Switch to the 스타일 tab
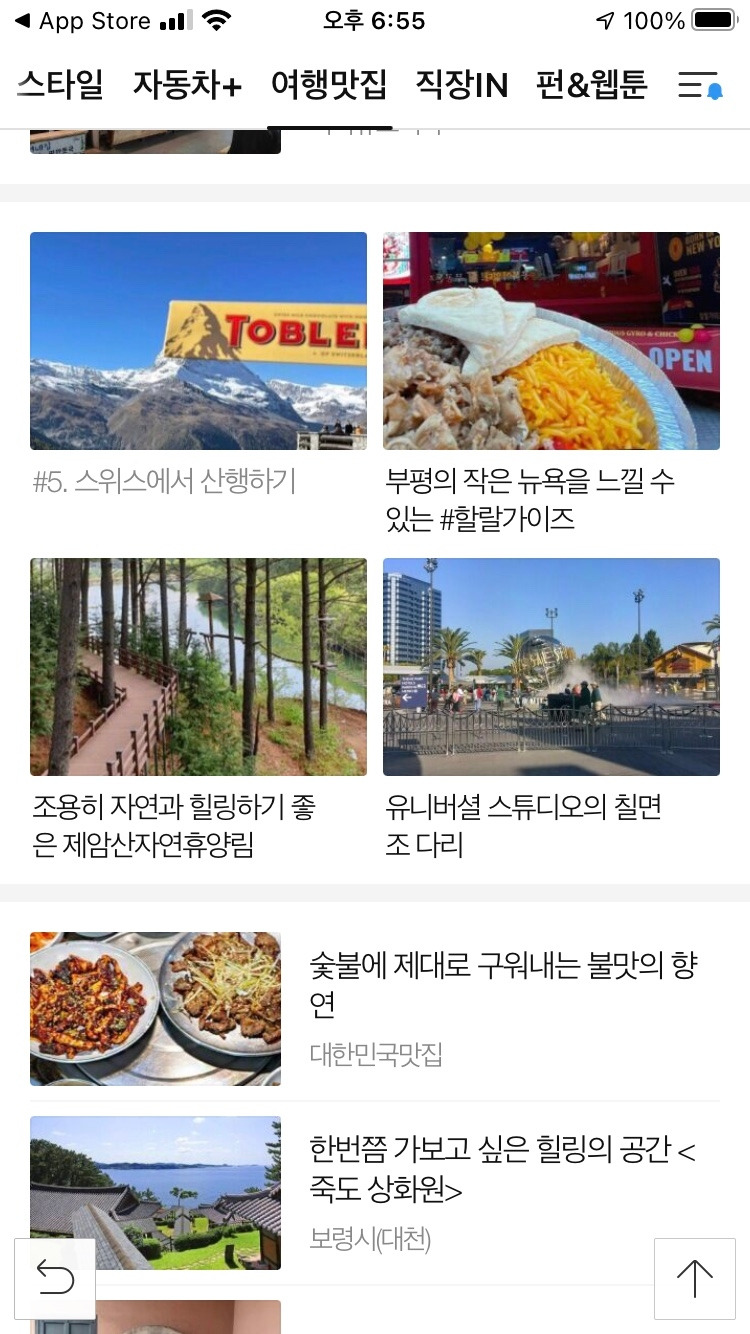750x1334 pixels. [x=60, y=86]
